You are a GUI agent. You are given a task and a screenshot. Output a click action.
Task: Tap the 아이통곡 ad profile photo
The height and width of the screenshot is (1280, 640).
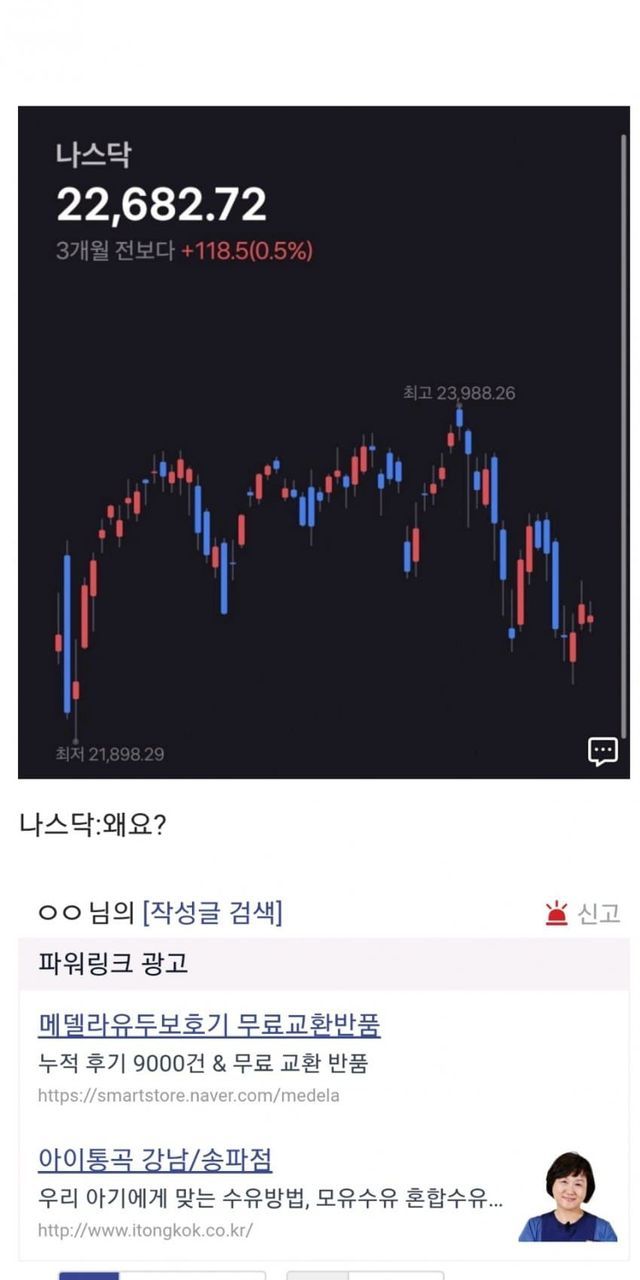(x=567, y=1196)
